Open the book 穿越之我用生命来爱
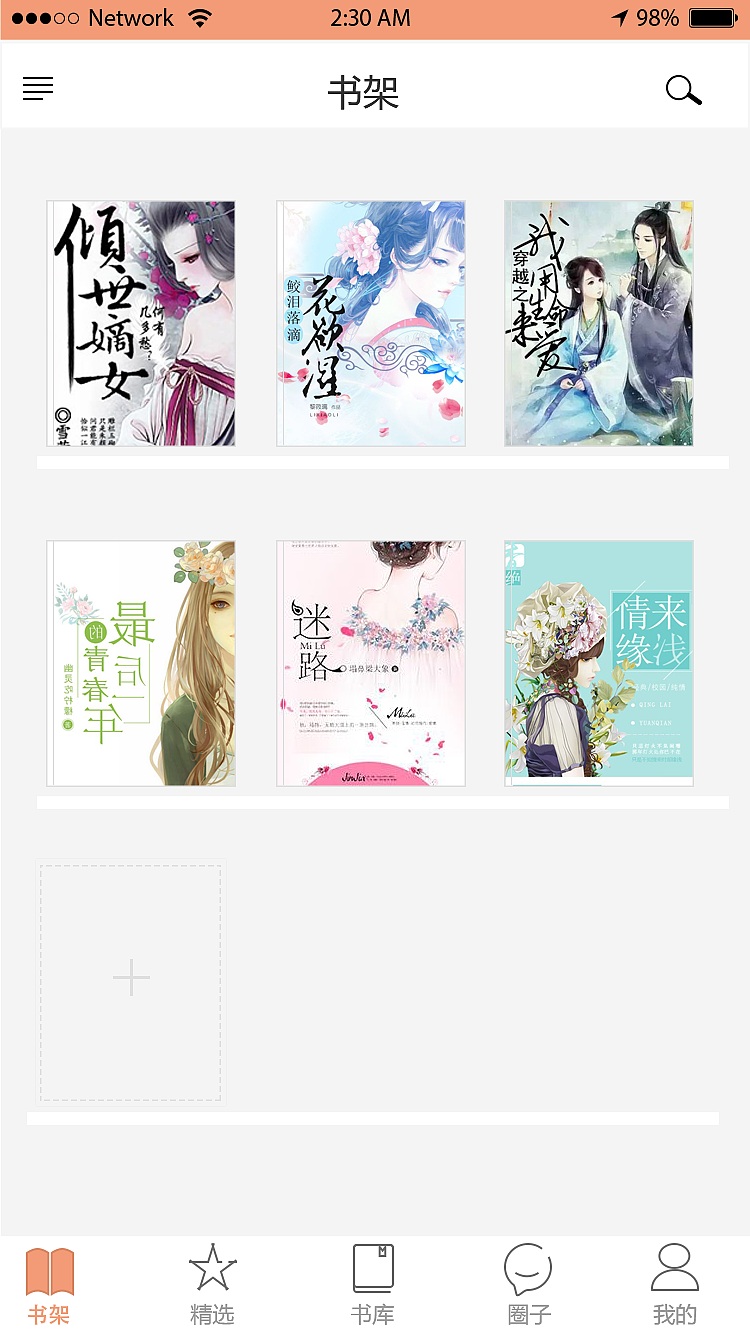This screenshot has height=1334, width=750. pos(598,323)
